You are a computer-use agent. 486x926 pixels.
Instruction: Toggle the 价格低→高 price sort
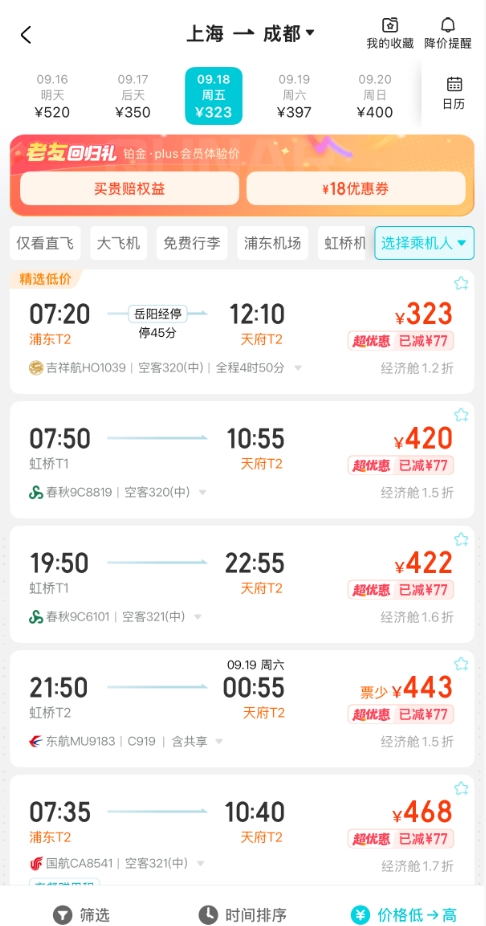[x=404, y=915]
